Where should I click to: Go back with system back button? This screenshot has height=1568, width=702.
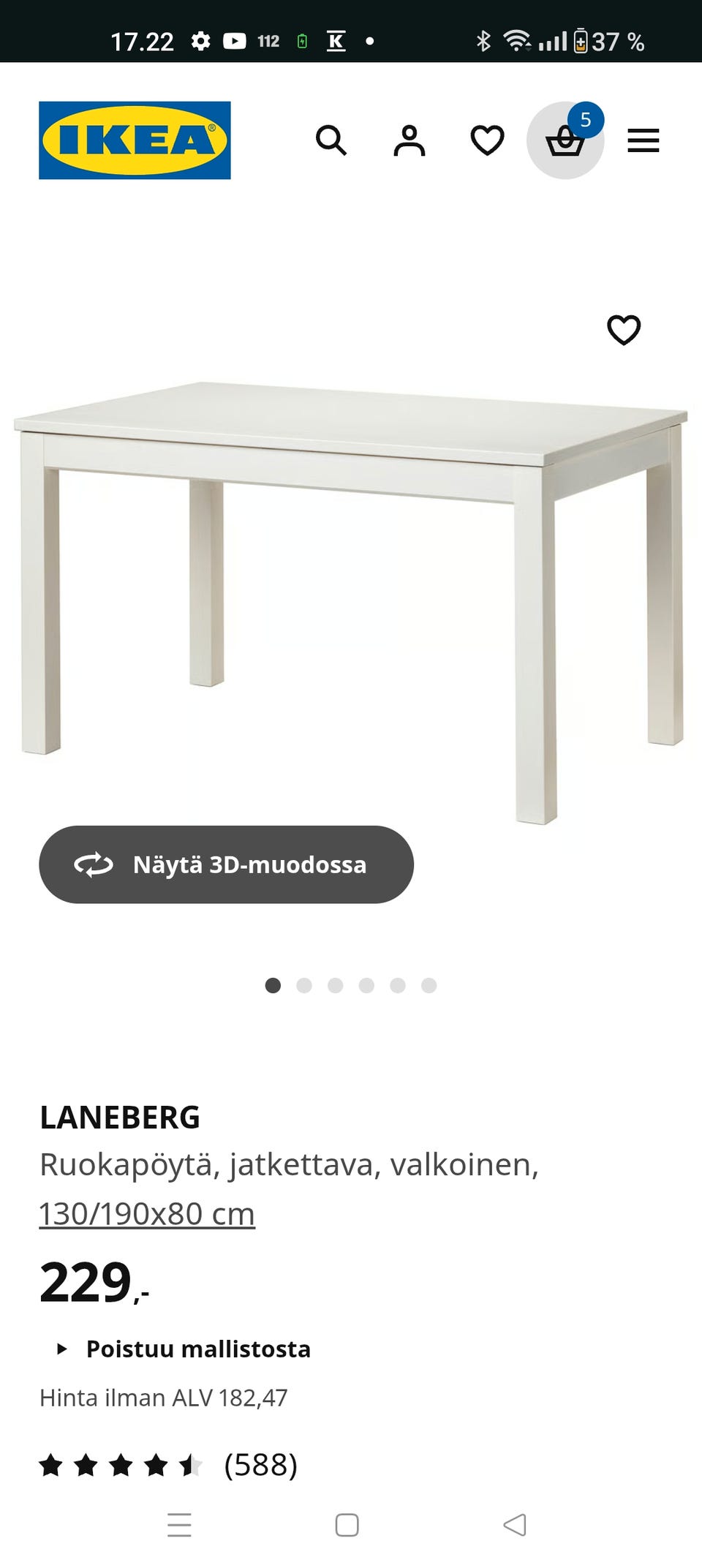pos(515,1525)
